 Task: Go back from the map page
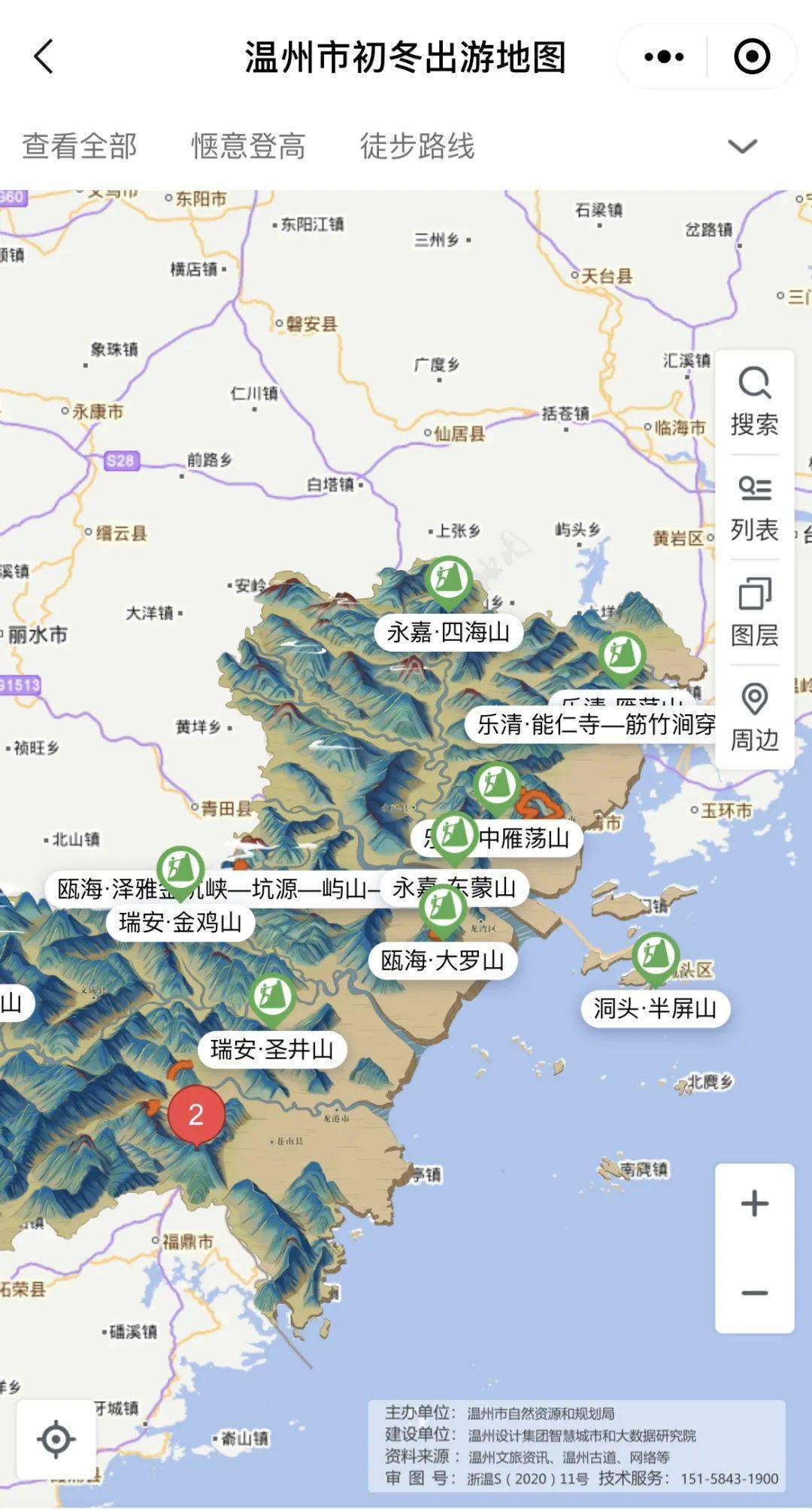pyautogui.click(x=44, y=56)
